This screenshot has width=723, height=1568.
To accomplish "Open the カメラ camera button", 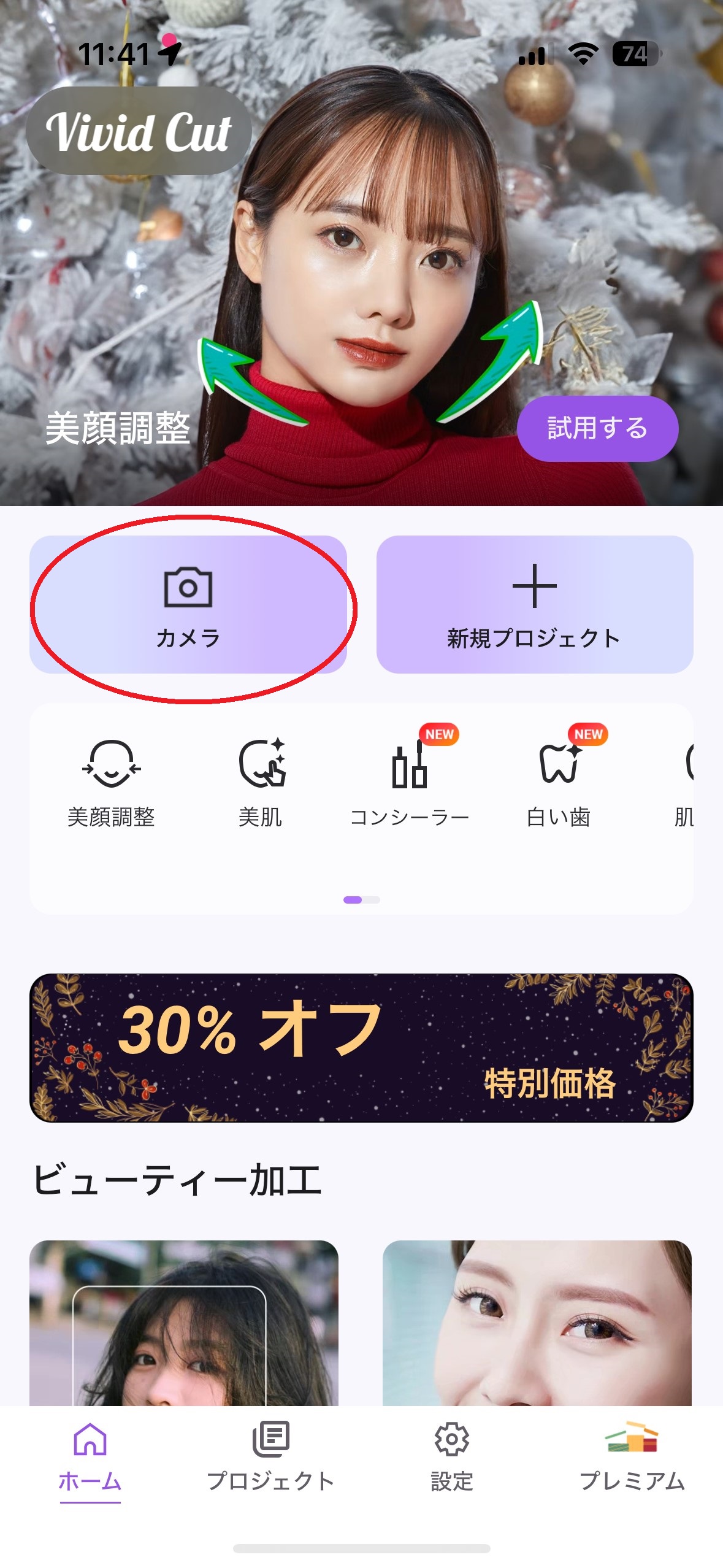I will [x=188, y=604].
